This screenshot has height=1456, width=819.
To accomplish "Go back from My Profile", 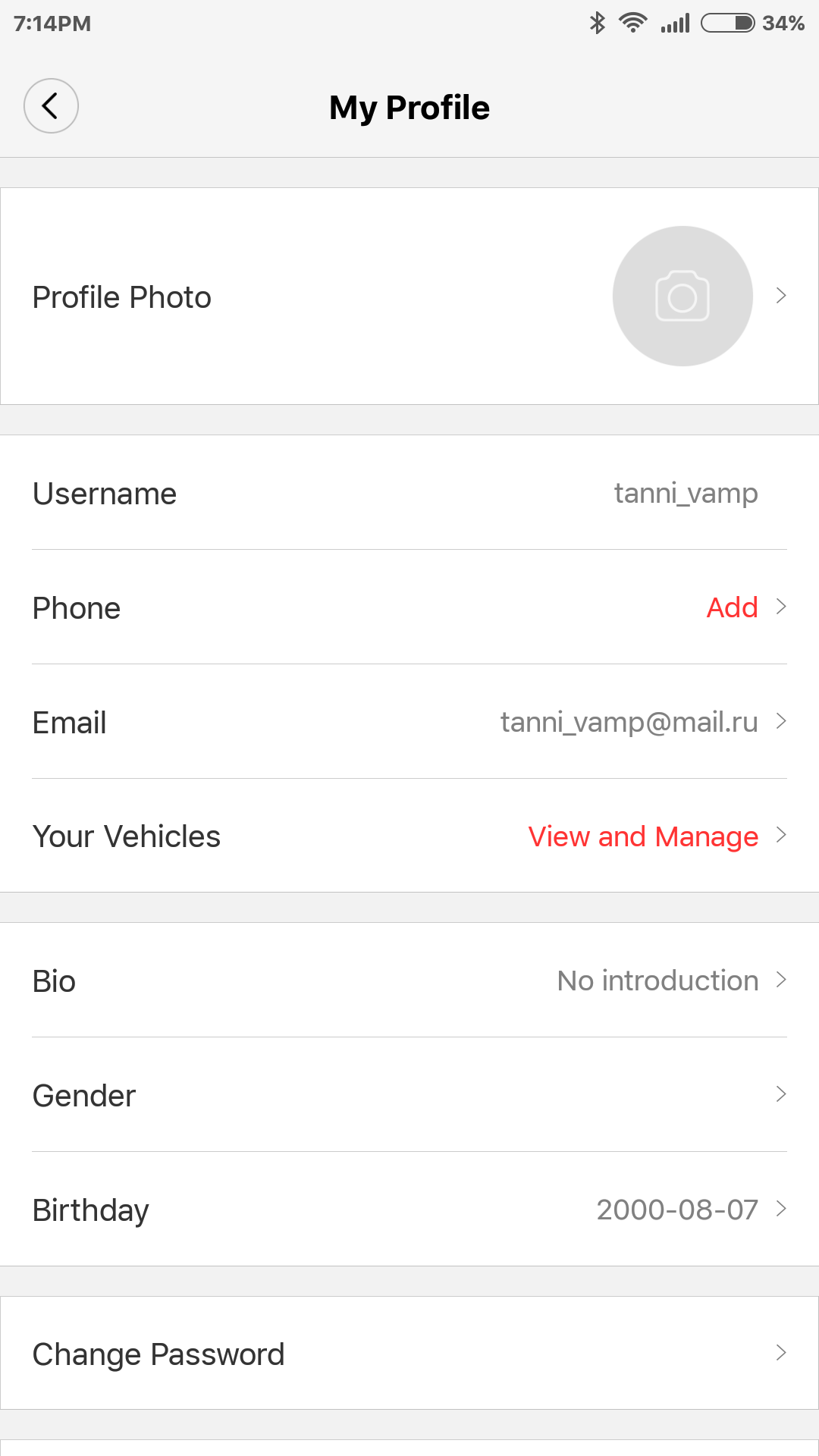I will point(51,106).
